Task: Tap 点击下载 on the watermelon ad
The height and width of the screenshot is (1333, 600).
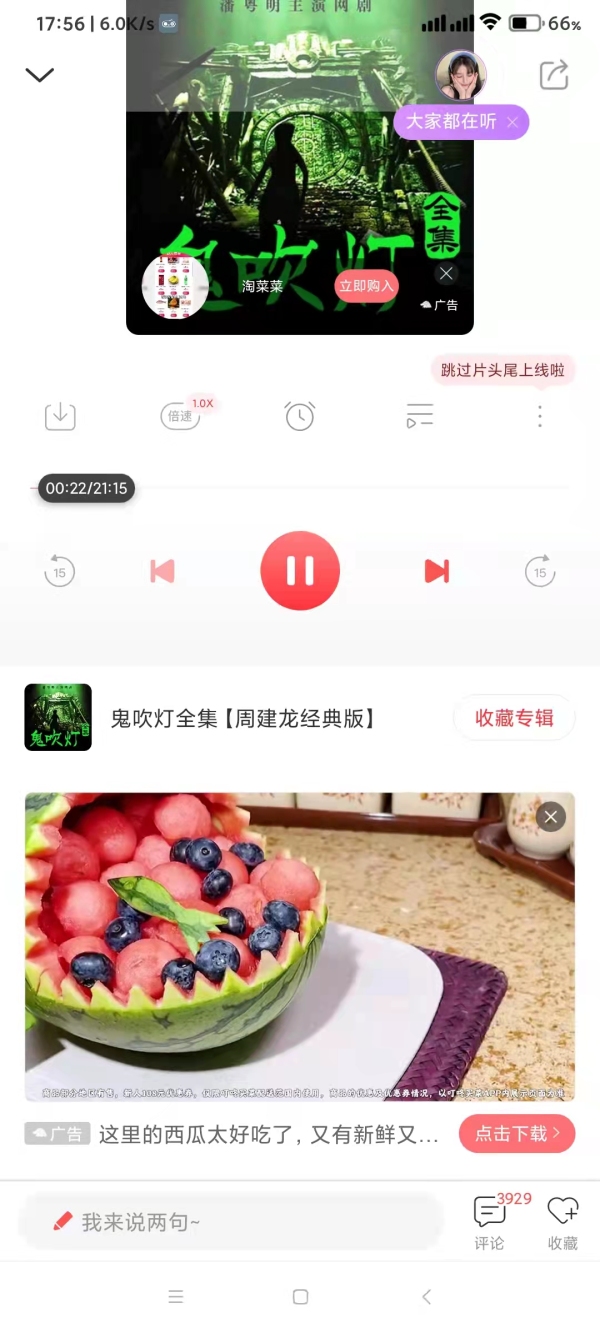Action: click(517, 1133)
